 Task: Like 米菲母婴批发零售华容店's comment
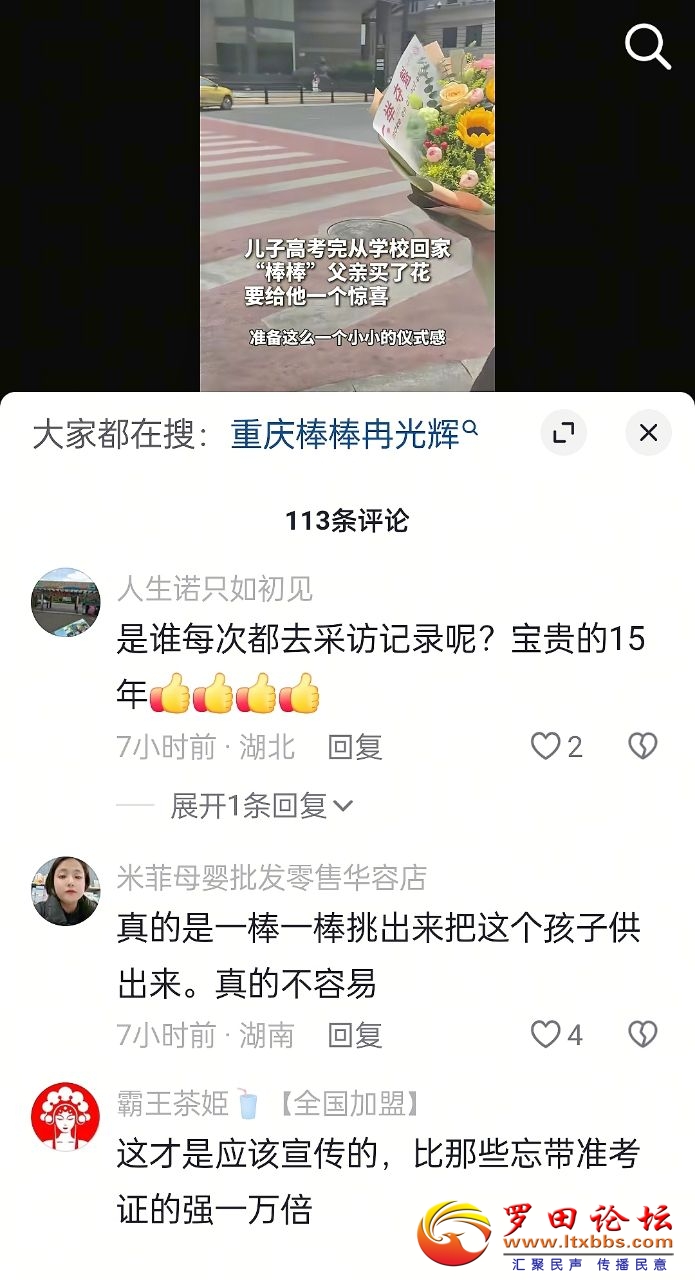pyautogui.click(x=546, y=1034)
